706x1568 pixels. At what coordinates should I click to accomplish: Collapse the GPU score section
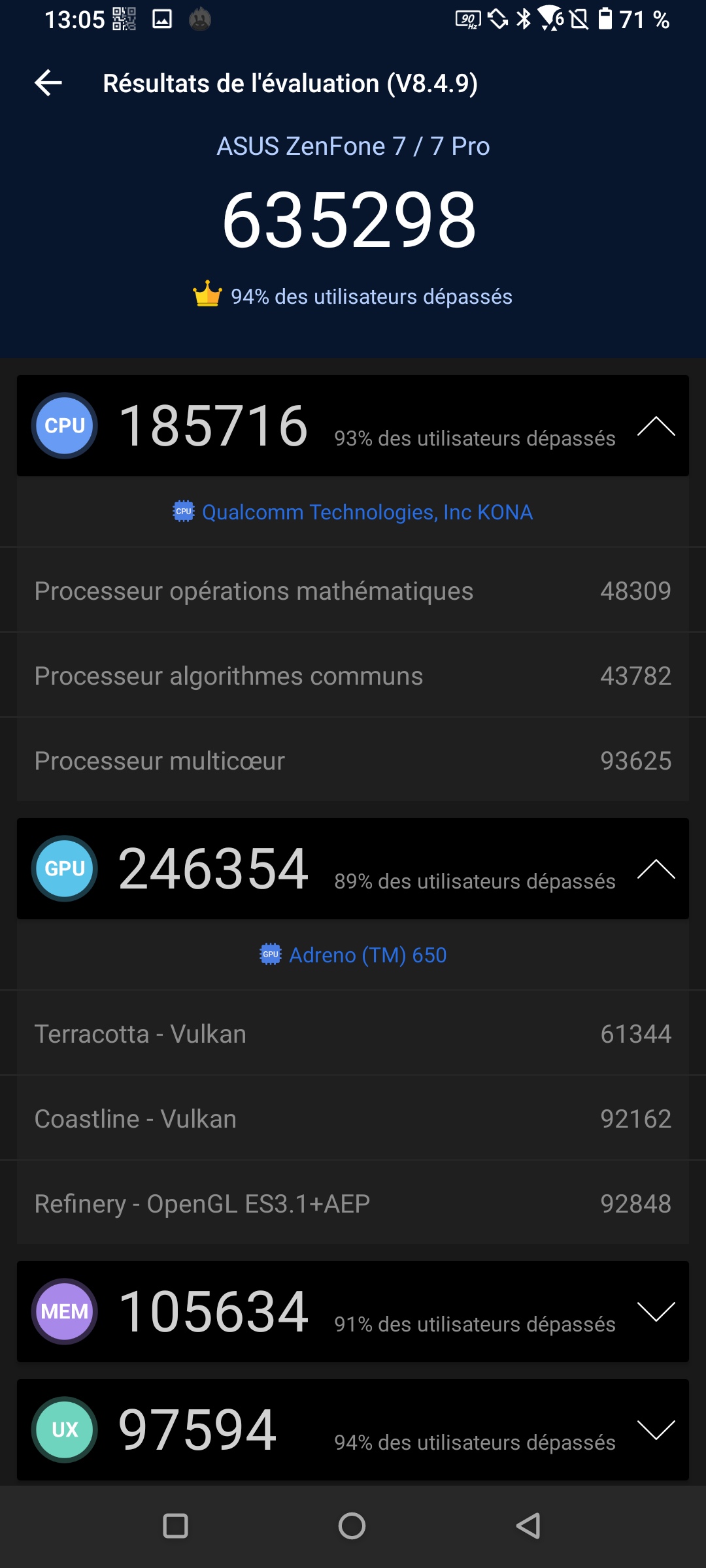(656, 869)
